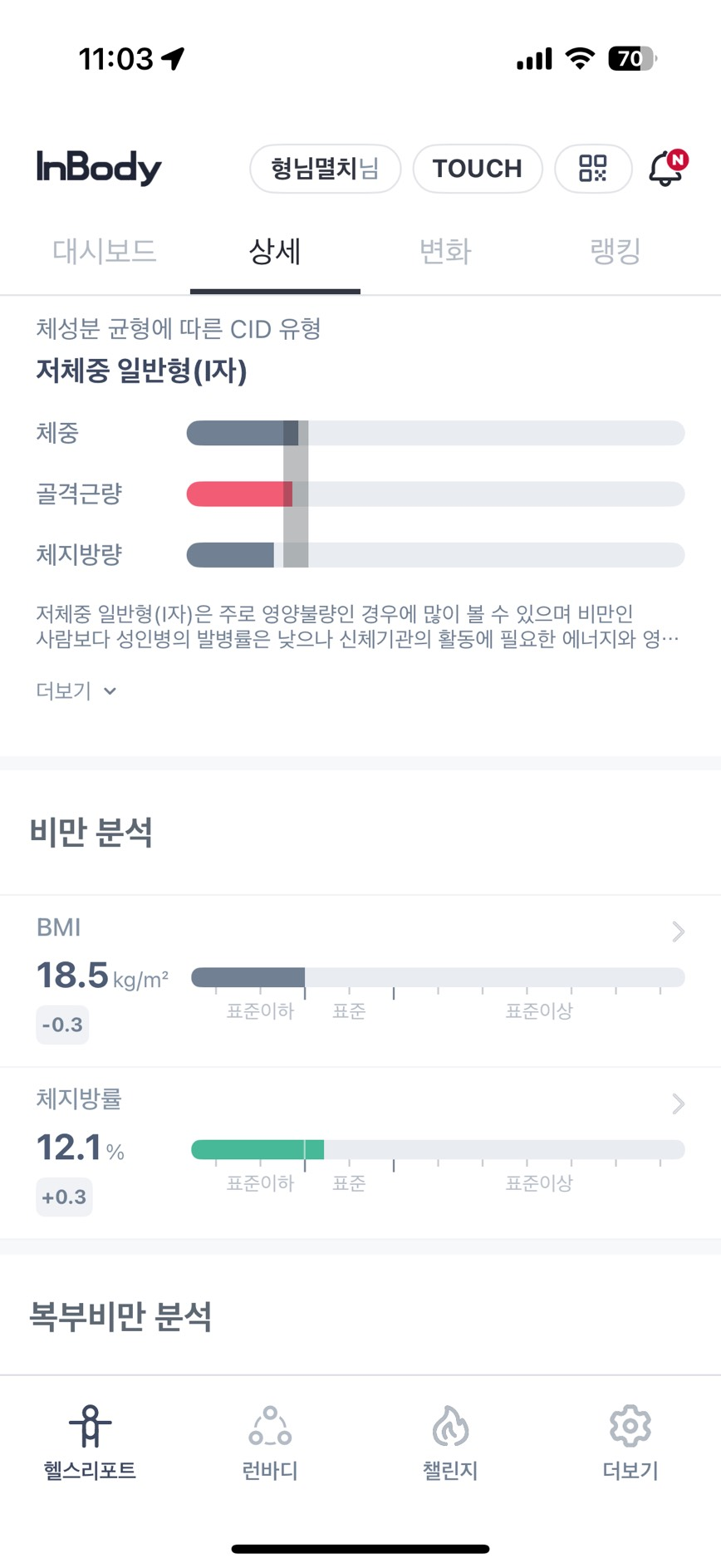
Task: Open the notifications bell
Action: pyautogui.click(x=667, y=168)
